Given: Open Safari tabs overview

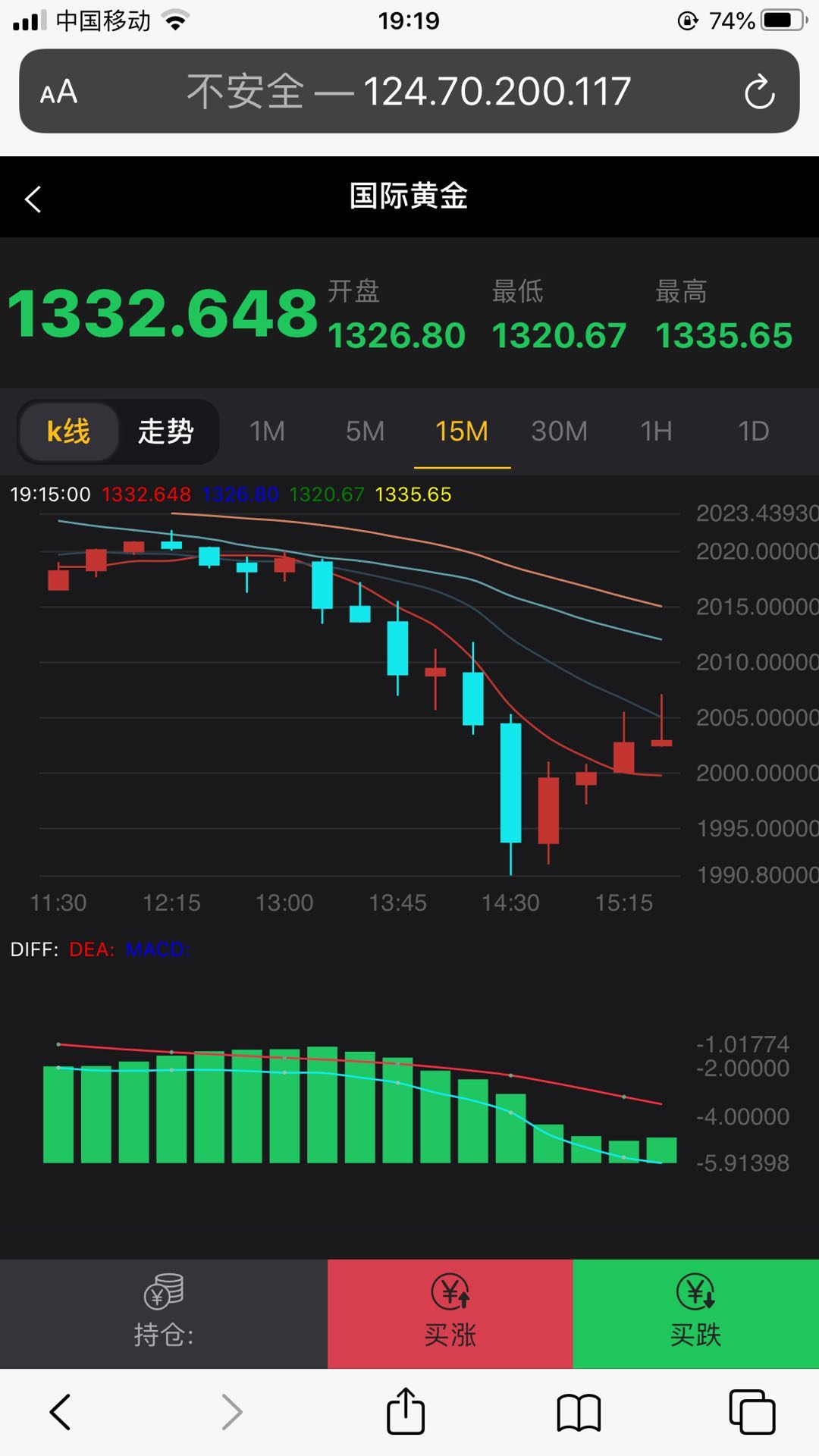Looking at the screenshot, I should pyautogui.click(x=752, y=1412).
